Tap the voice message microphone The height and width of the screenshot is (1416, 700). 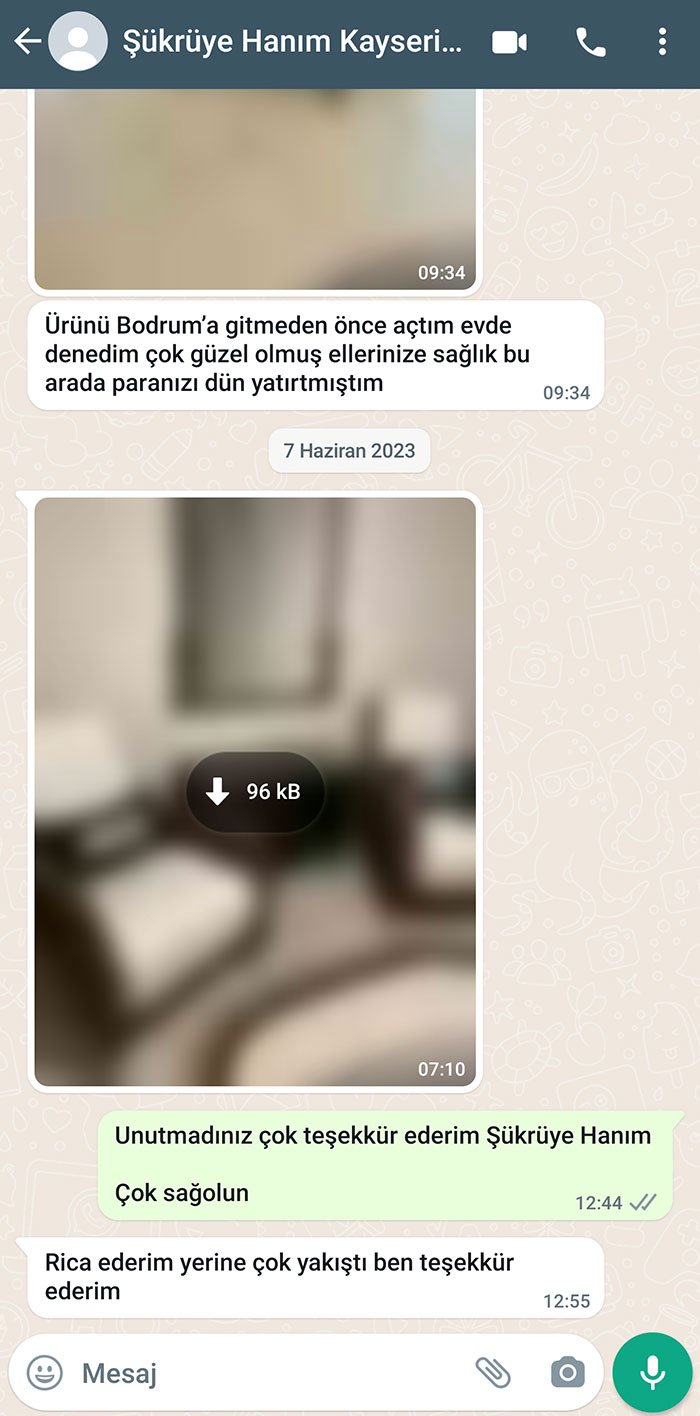tap(653, 1372)
